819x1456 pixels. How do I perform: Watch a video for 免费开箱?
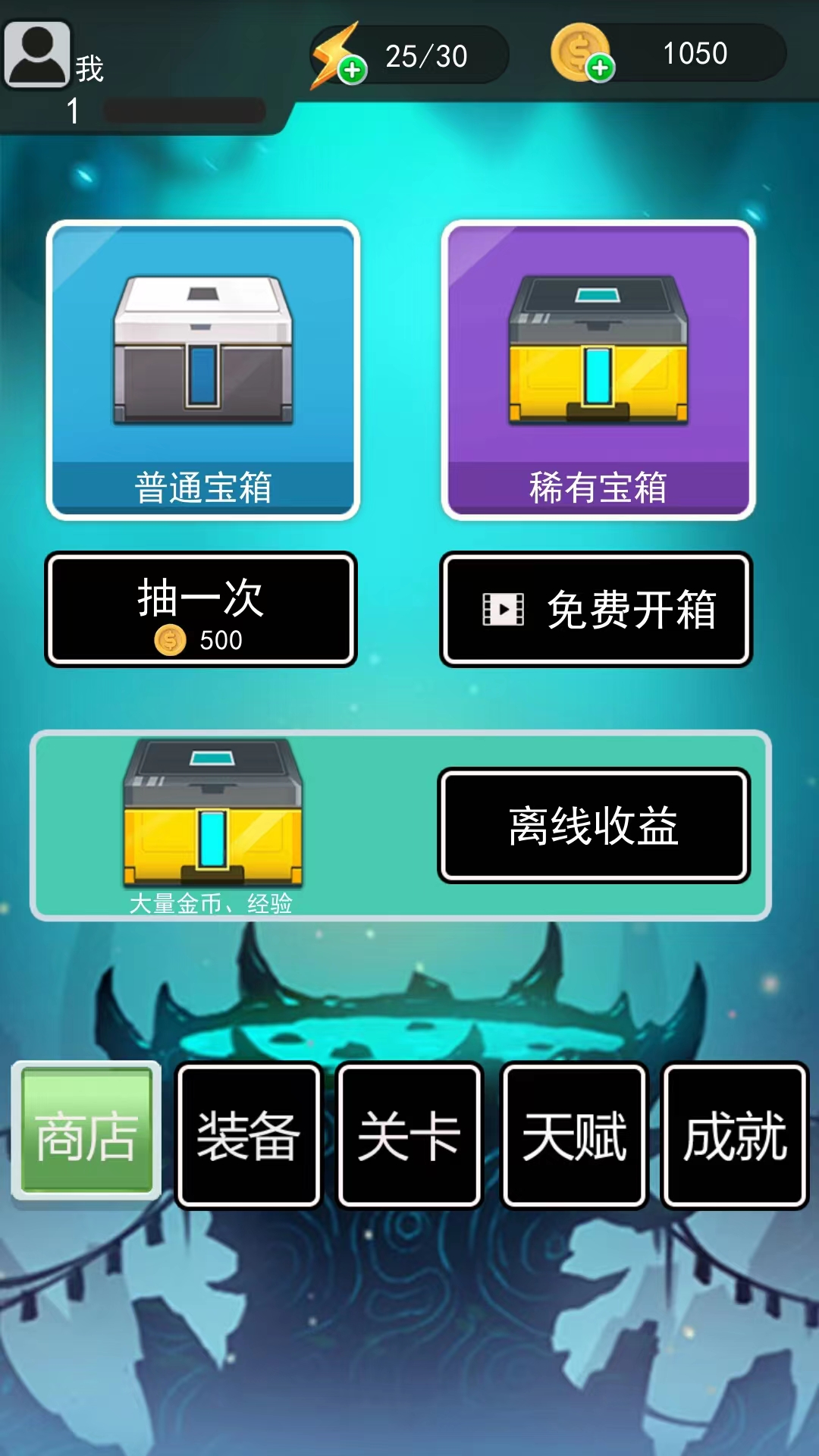(x=596, y=610)
